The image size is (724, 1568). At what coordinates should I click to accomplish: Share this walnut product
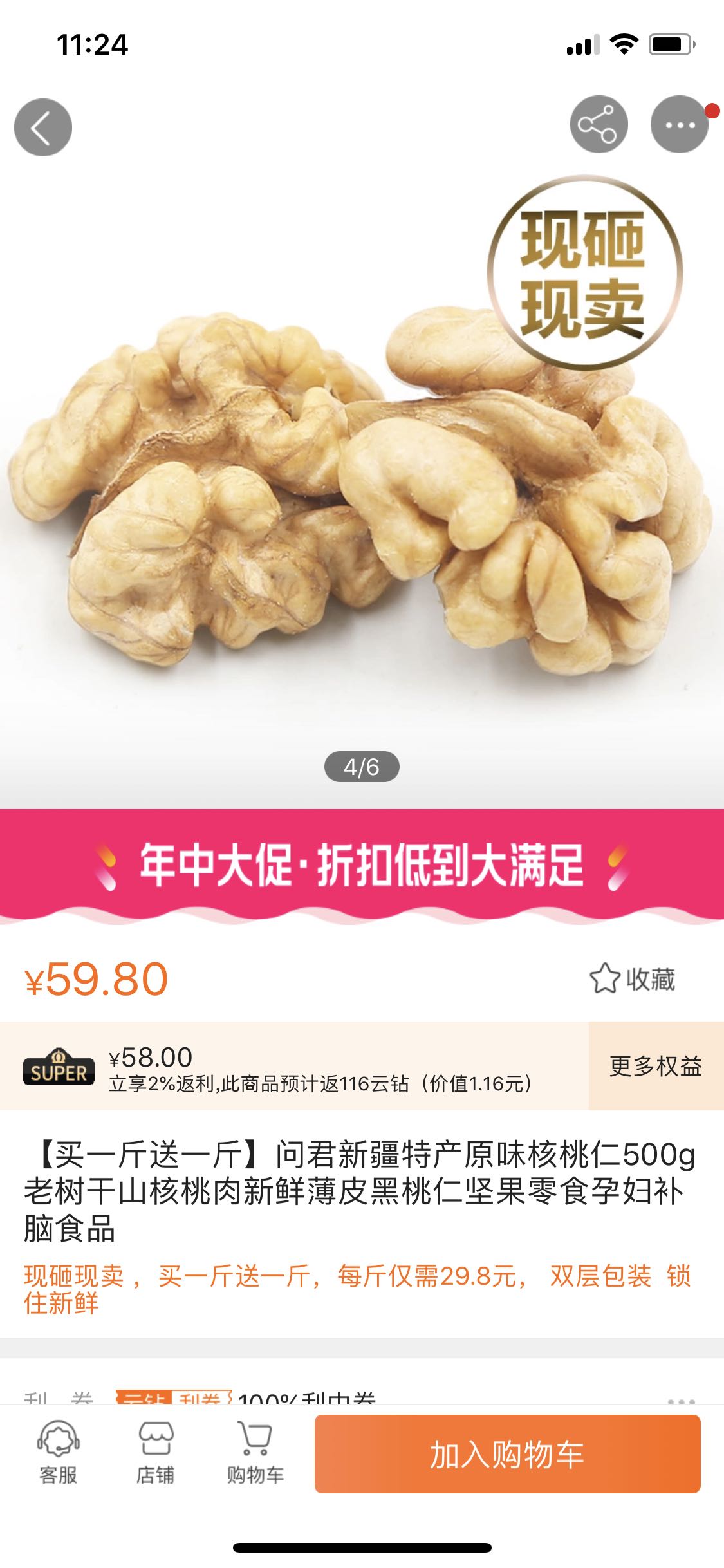click(599, 124)
